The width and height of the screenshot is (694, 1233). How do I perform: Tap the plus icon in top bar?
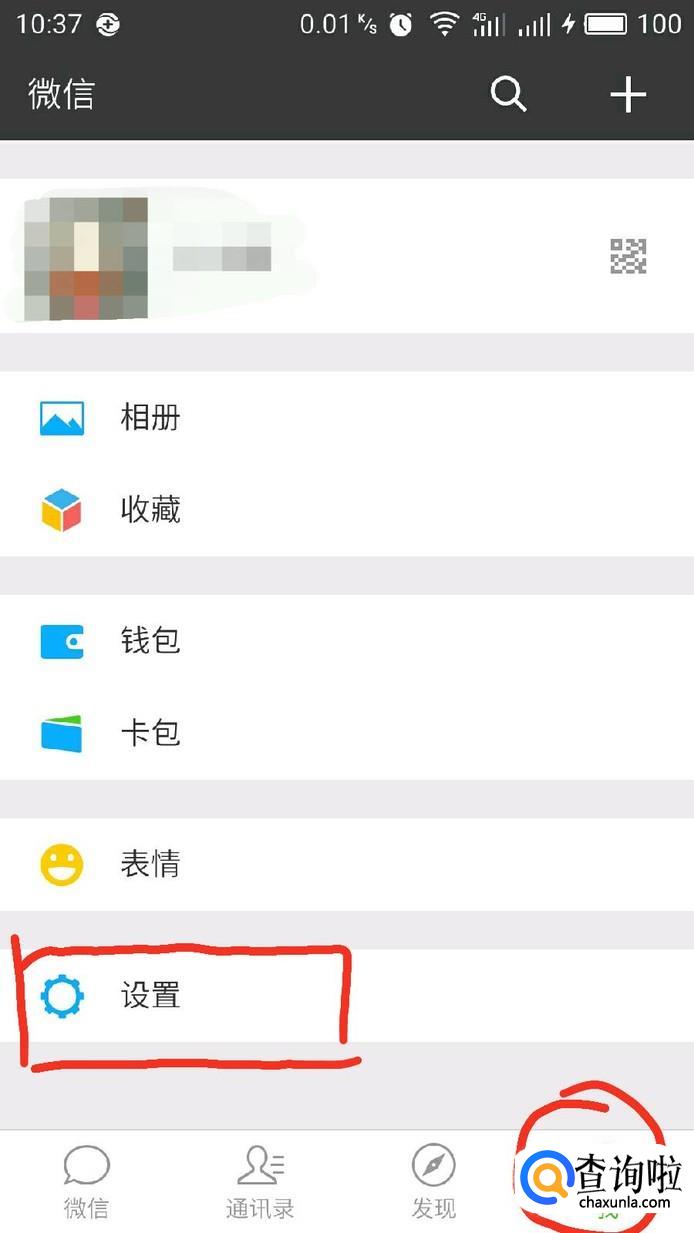pos(628,95)
